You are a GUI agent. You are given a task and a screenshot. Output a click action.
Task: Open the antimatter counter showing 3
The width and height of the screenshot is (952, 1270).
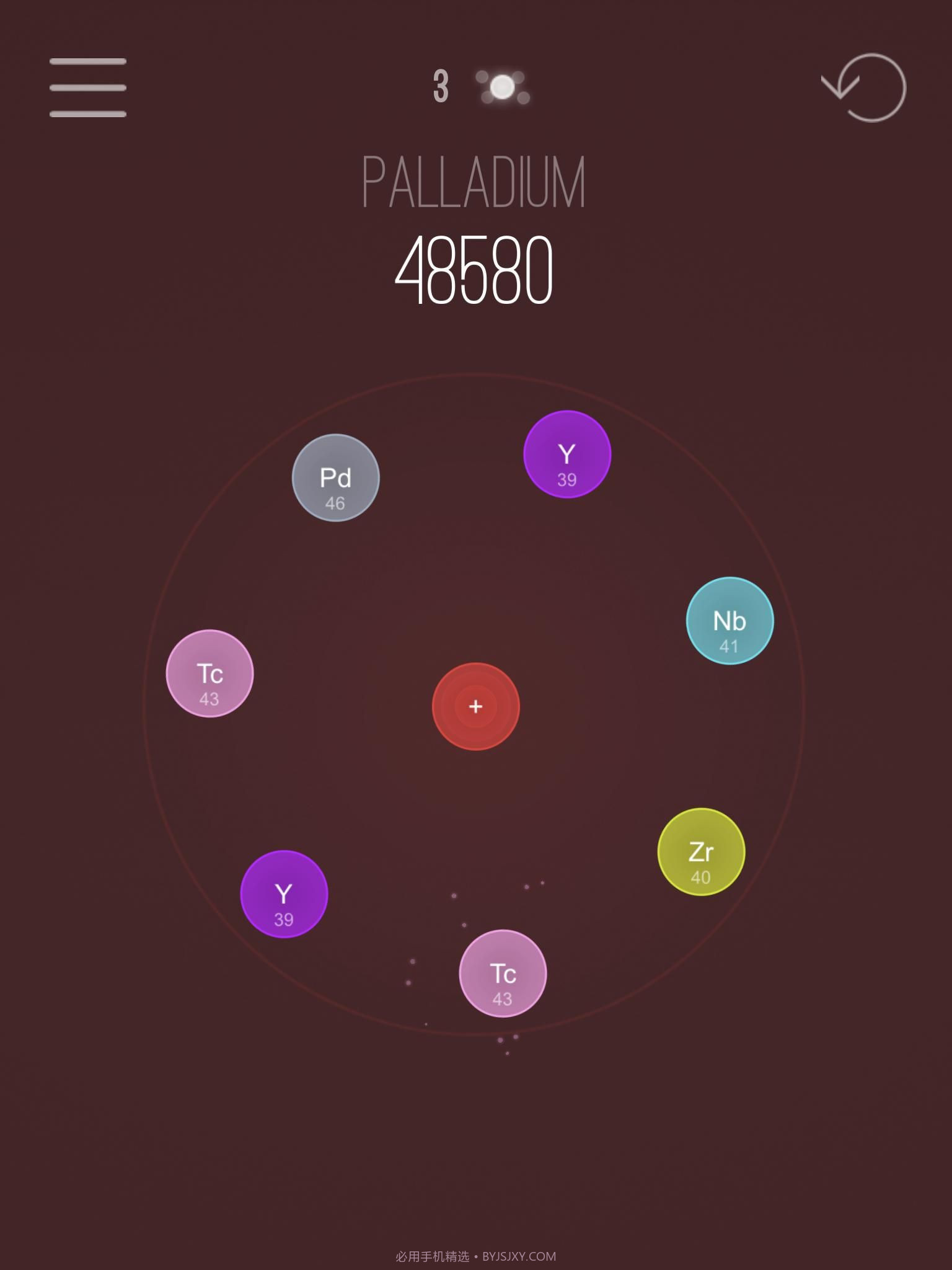pos(481,86)
